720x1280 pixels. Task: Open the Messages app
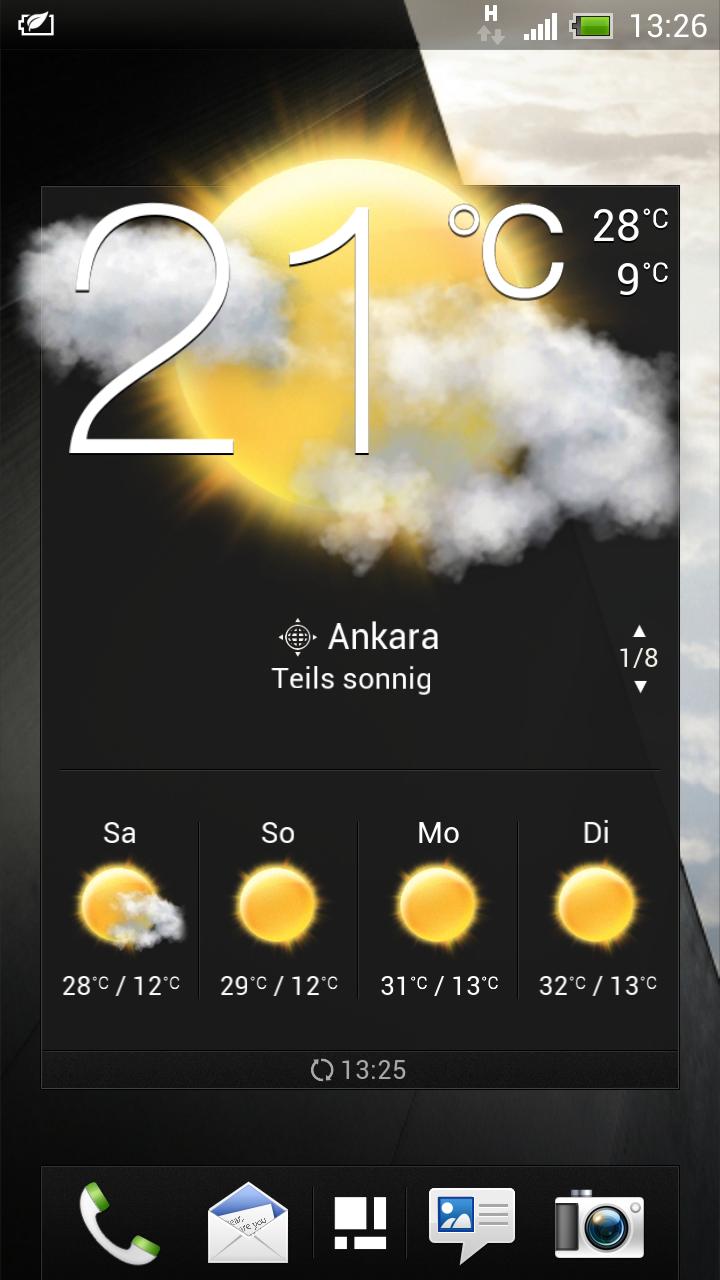(471, 1224)
